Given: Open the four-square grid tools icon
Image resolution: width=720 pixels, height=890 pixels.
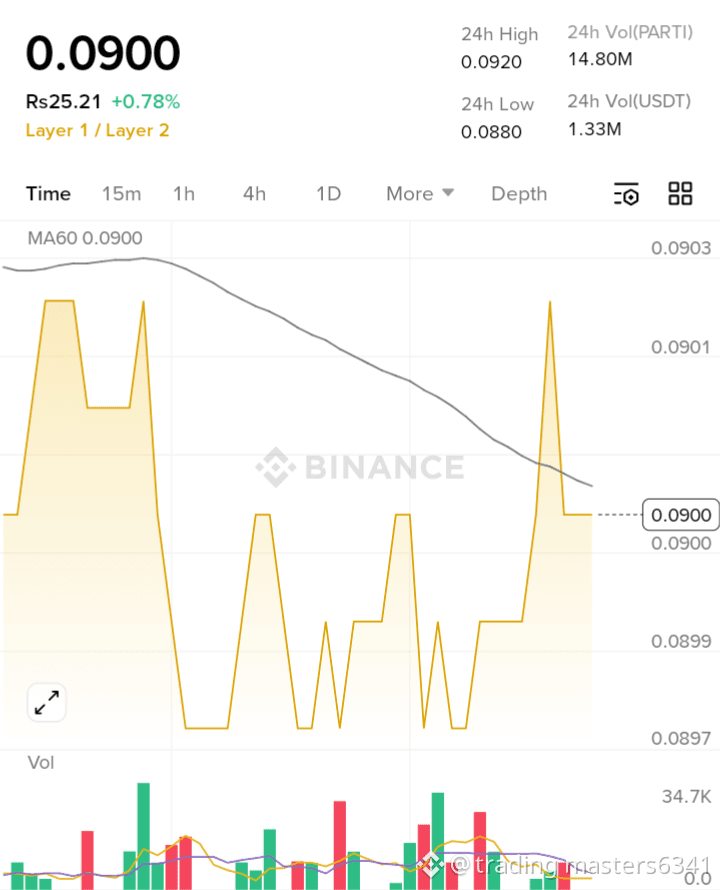Looking at the screenshot, I should 681,194.
